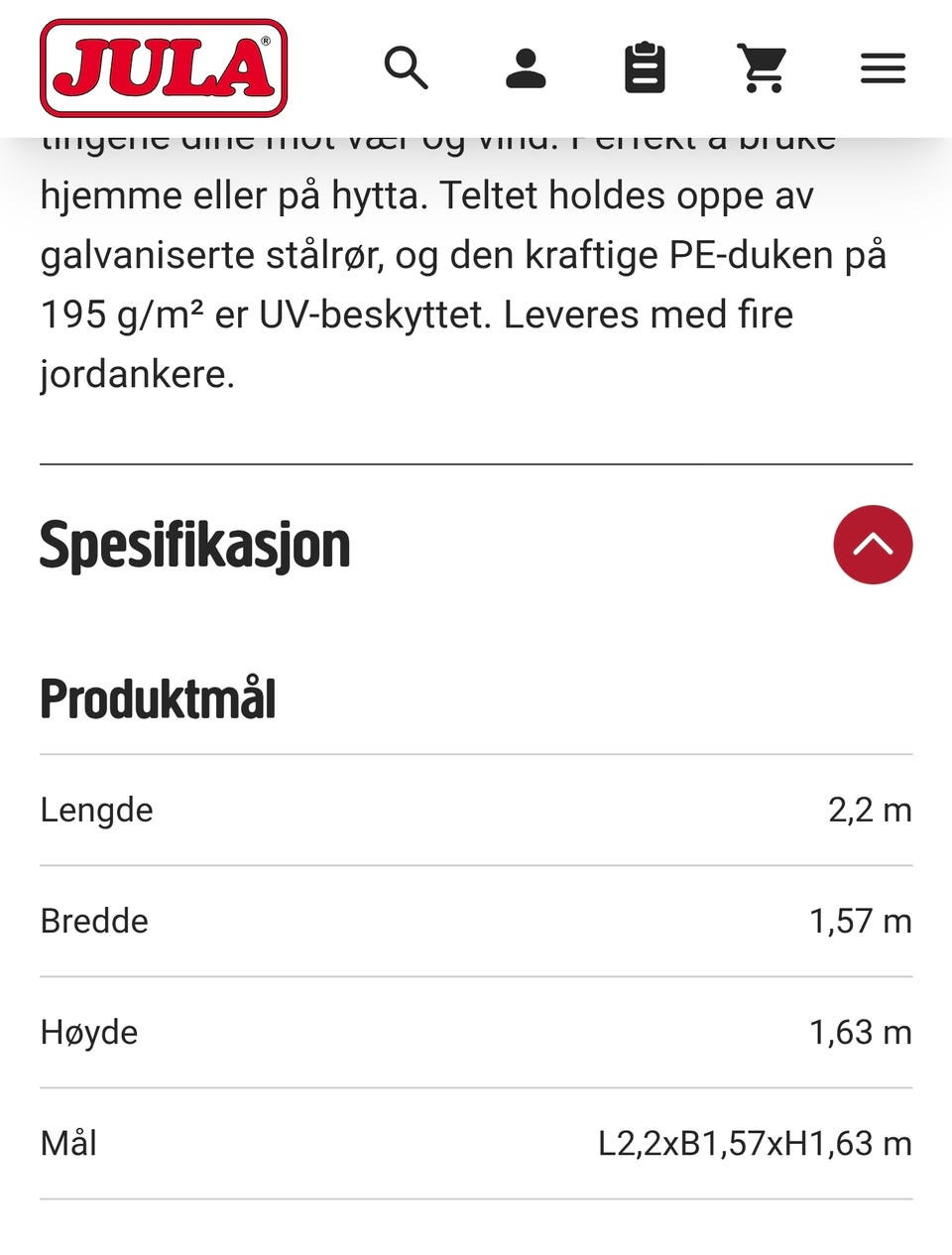Click the 2,2 m length value
The width and height of the screenshot is (952, 1255).
point(870,810)
